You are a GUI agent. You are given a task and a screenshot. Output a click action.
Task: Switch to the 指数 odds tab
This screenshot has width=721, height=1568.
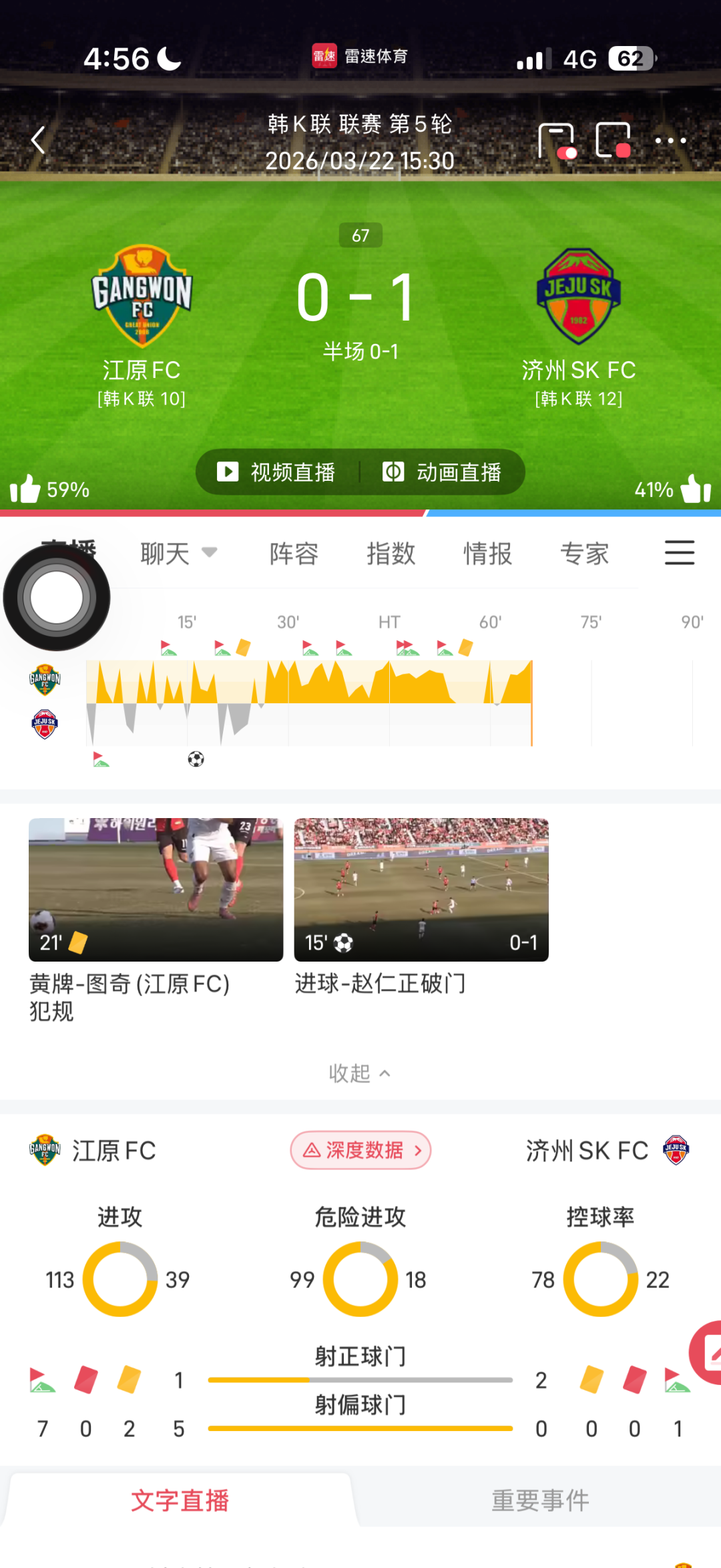[x=391, y=554]
